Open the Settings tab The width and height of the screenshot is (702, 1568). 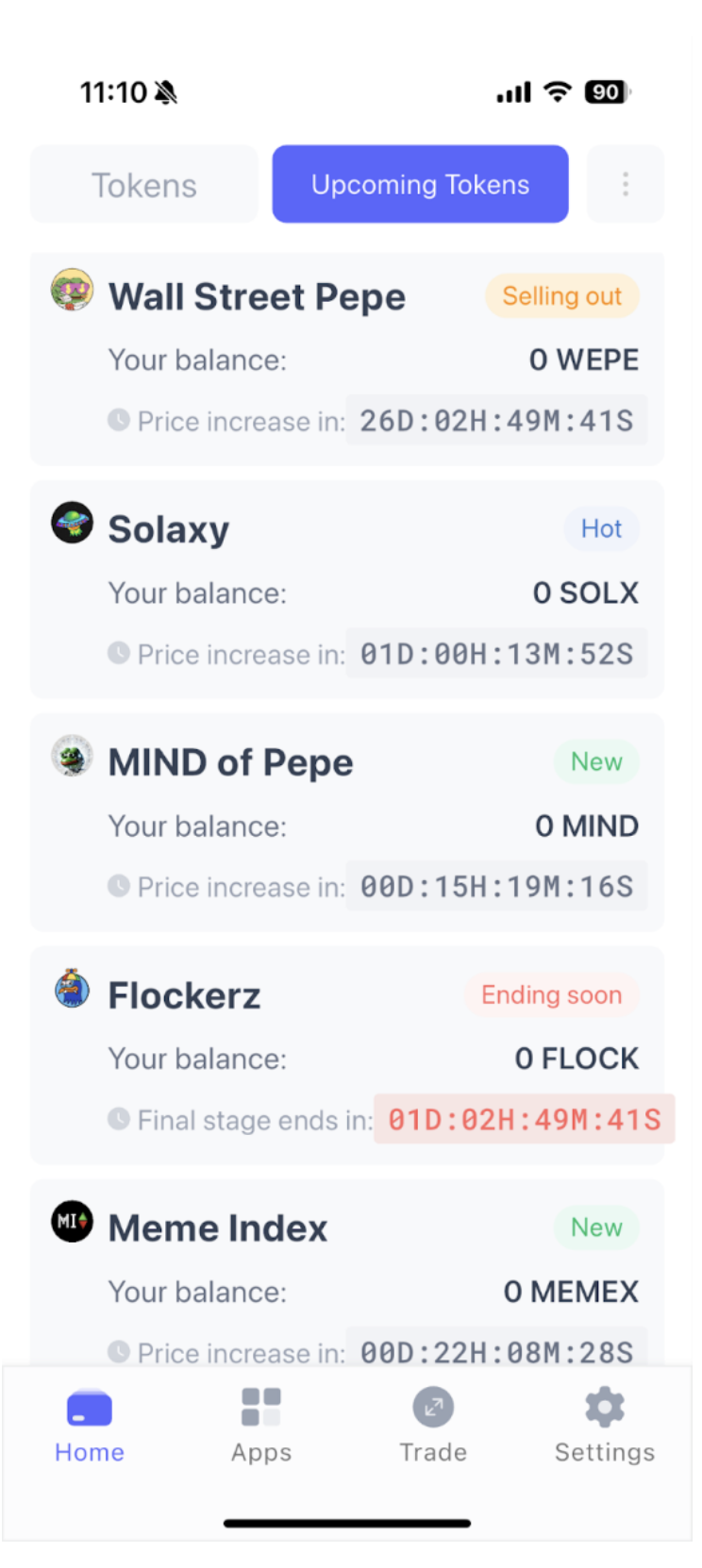pos(605,1425)
